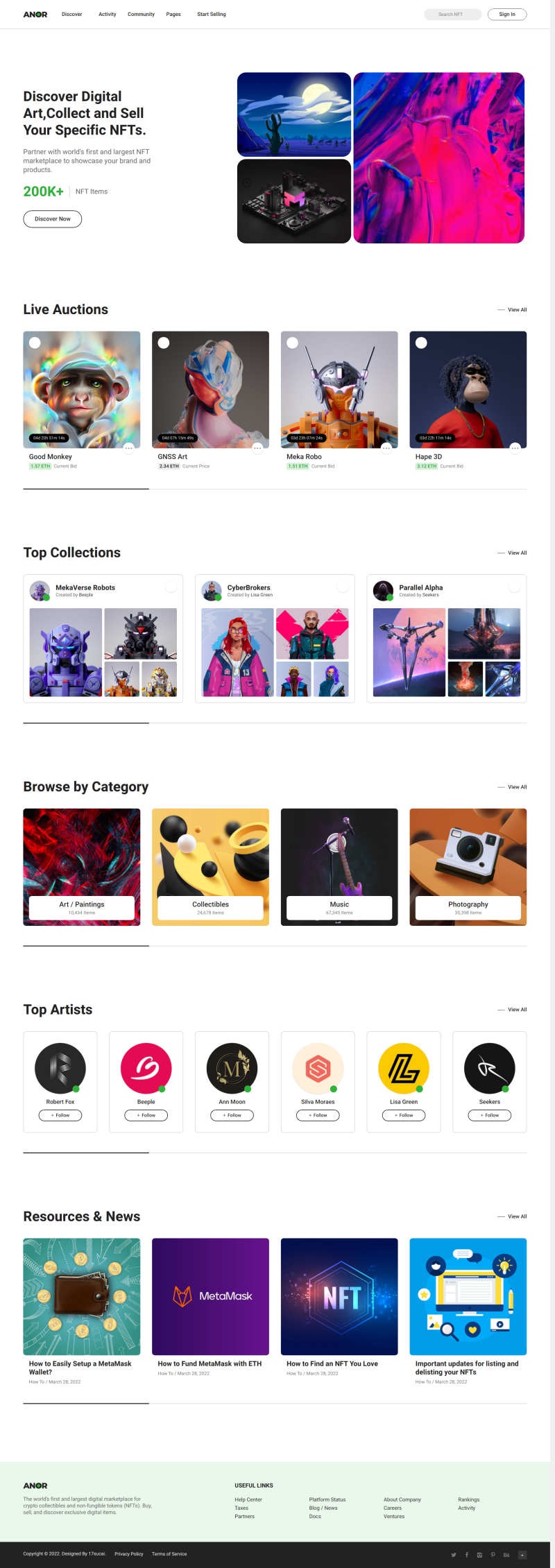
Task: Open the Twitter icon in footer
Action: pos(454,1555)
